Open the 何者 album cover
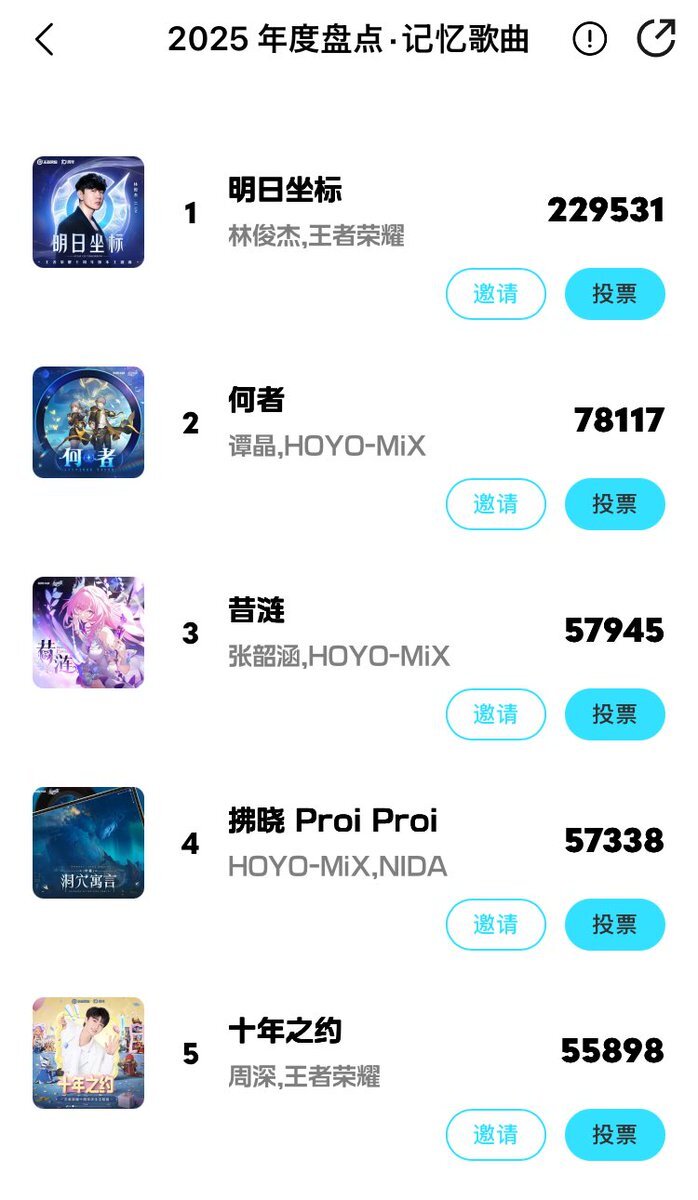This screenshot has width=698, height=1200. 88,422
